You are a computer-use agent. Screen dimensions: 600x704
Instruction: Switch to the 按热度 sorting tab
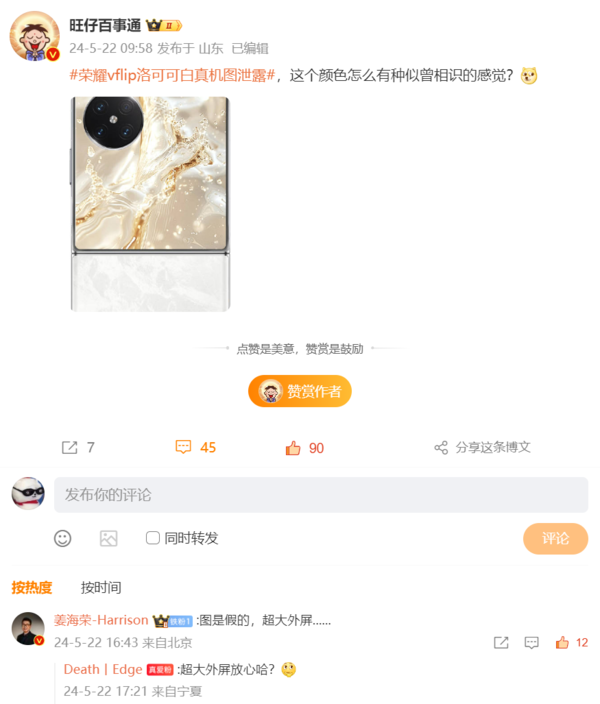click(31, 587)
